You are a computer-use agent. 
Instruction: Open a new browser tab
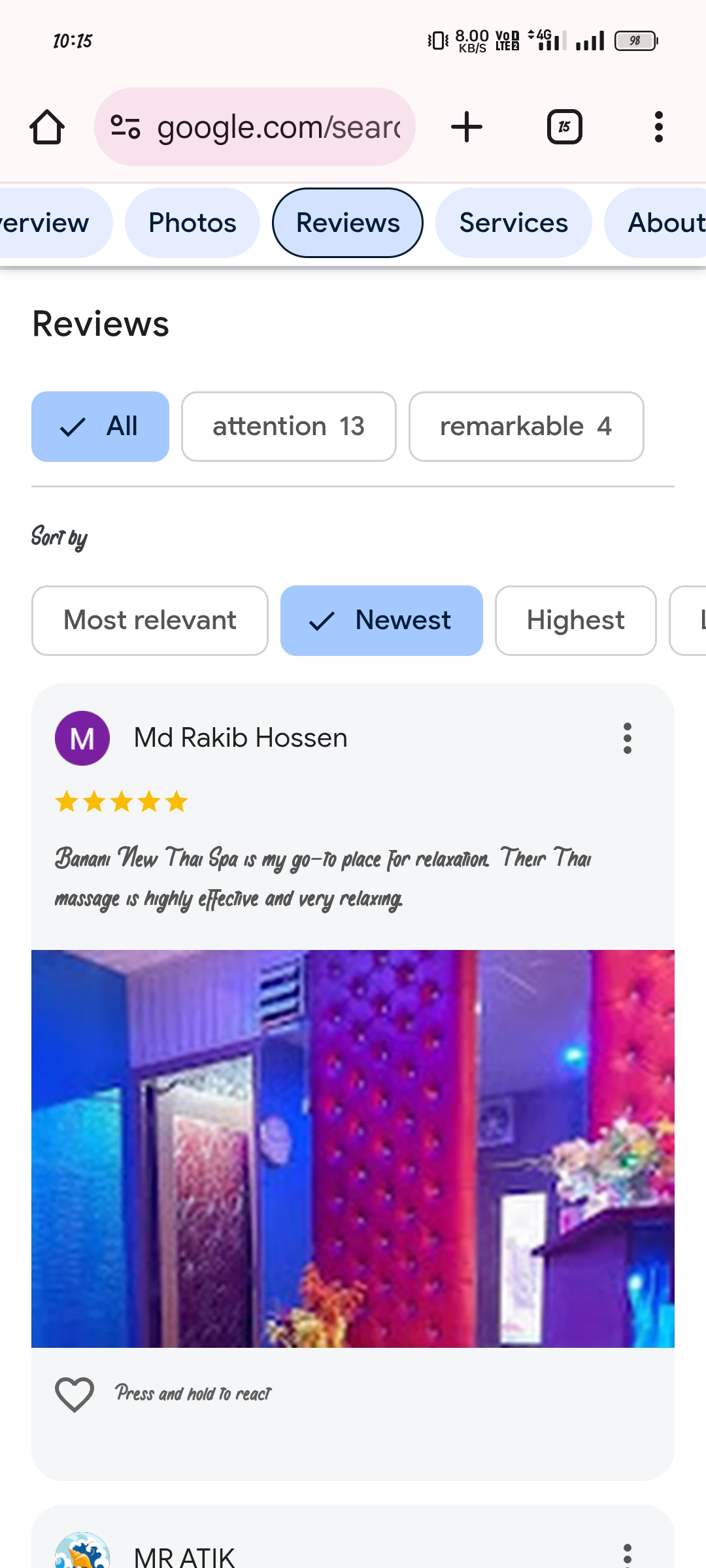coord(467,127)
